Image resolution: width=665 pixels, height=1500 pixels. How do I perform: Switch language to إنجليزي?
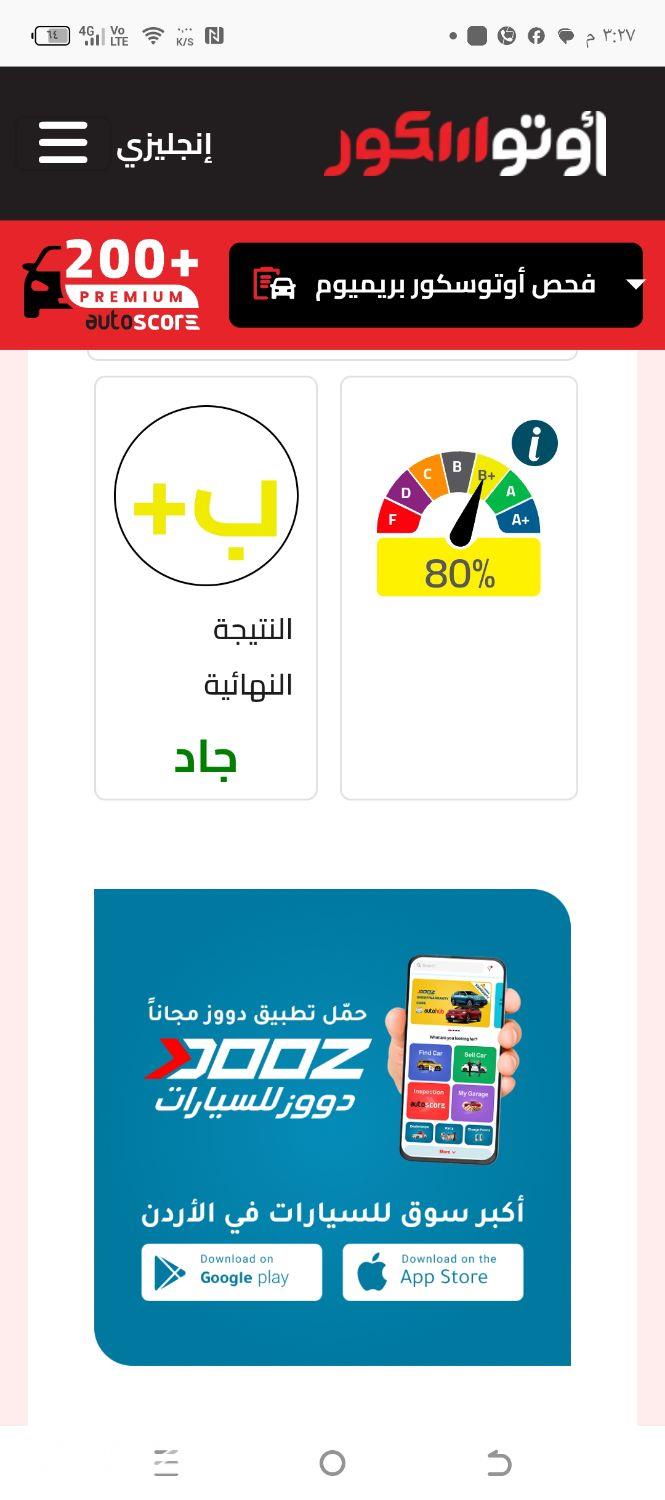(164, 147)
